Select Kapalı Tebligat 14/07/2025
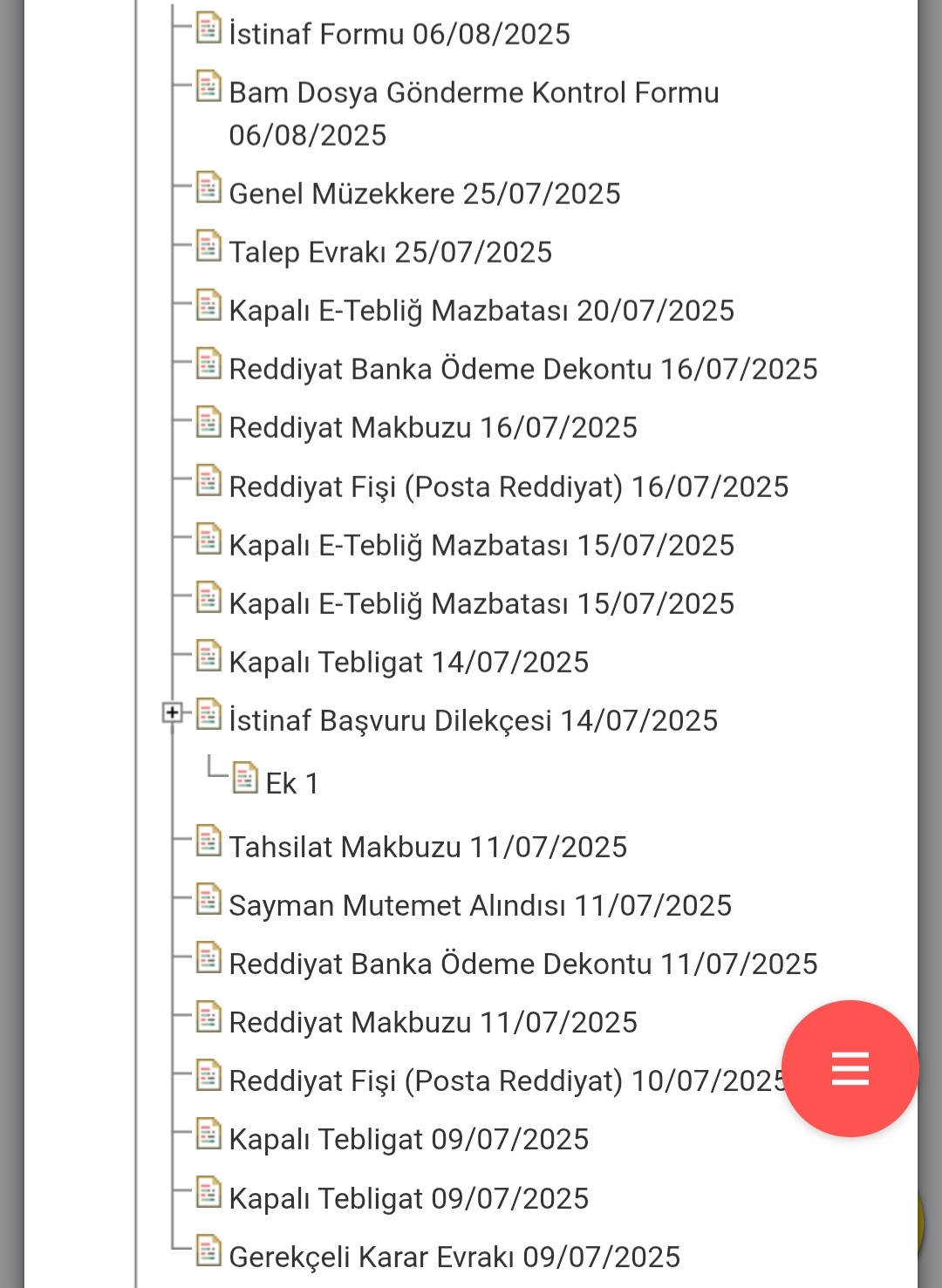Screen dimensions: 942x1288 pyautogui.click(x=409, y=662)
